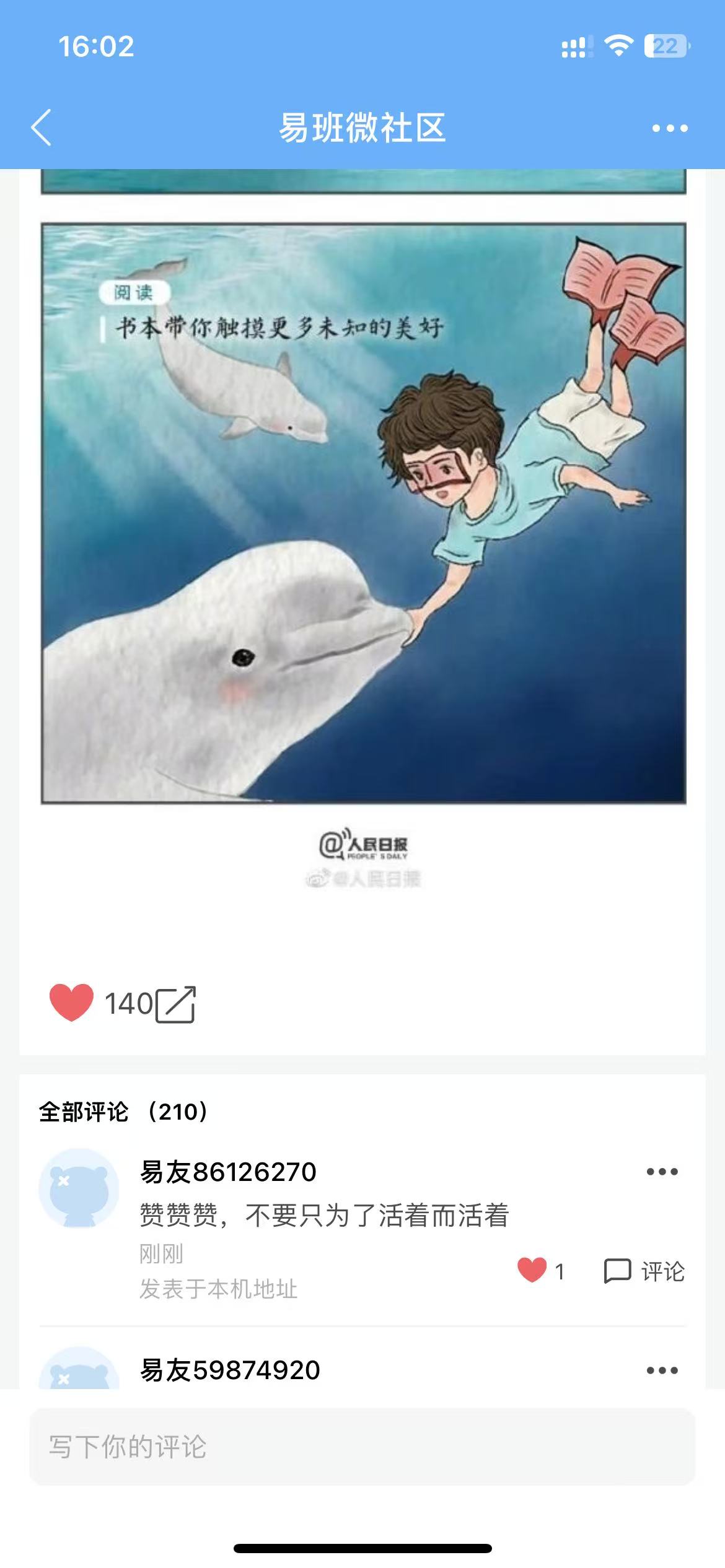Open the beluga whale illustration image
Viewport: 725px width, 1568px height.
pos(363,513)
